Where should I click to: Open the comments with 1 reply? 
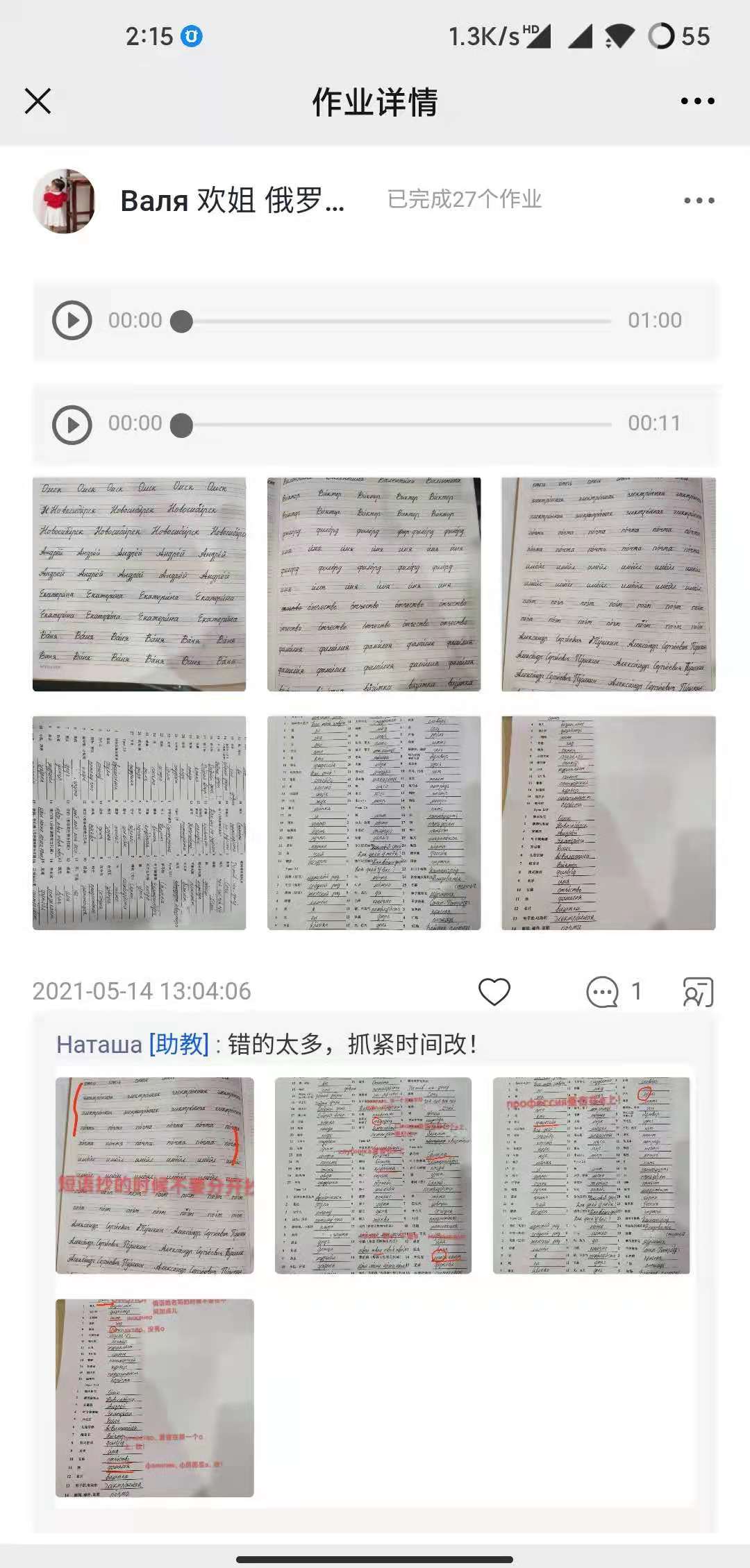[x=615, y=992]
